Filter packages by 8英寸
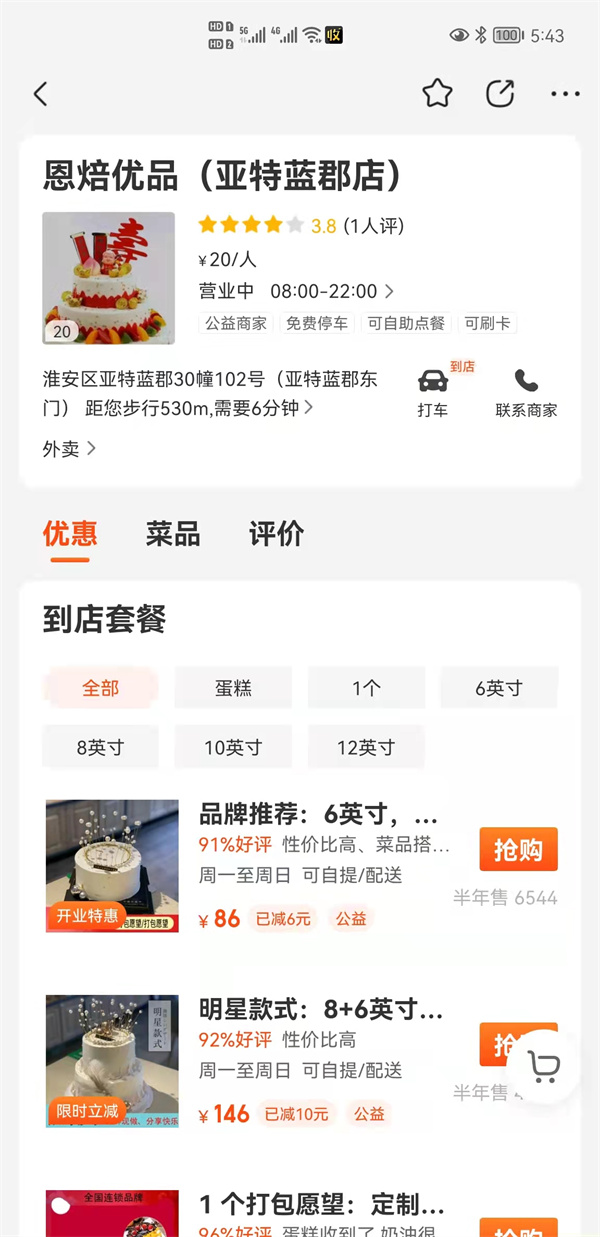This screenshot has width=600, height=1237. [x=100, y=747]
